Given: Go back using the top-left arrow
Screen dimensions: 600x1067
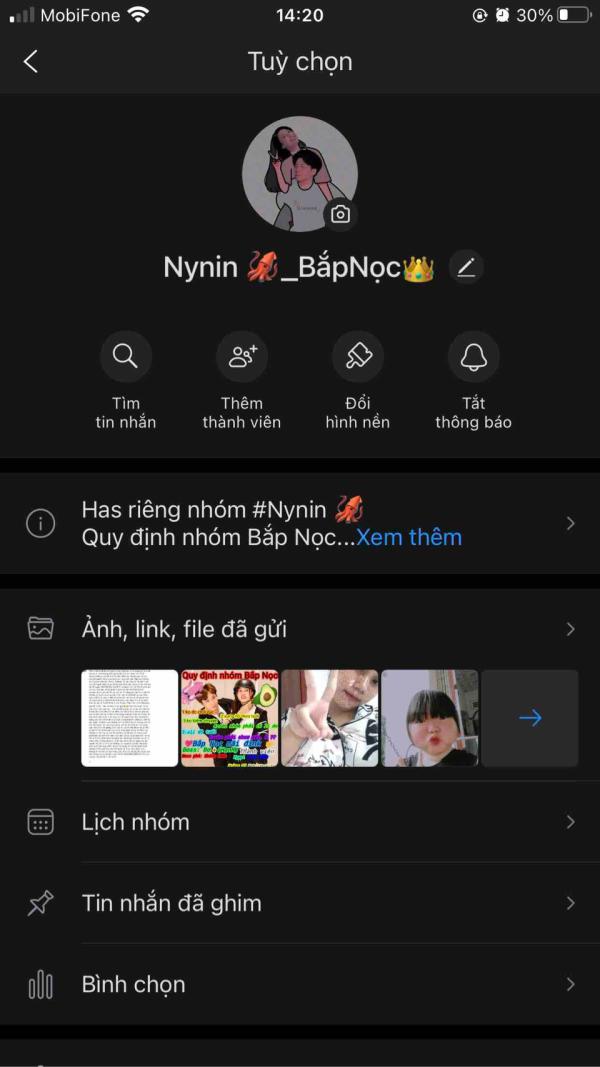Looking at the screenshot, I should (x=31, y=62).
